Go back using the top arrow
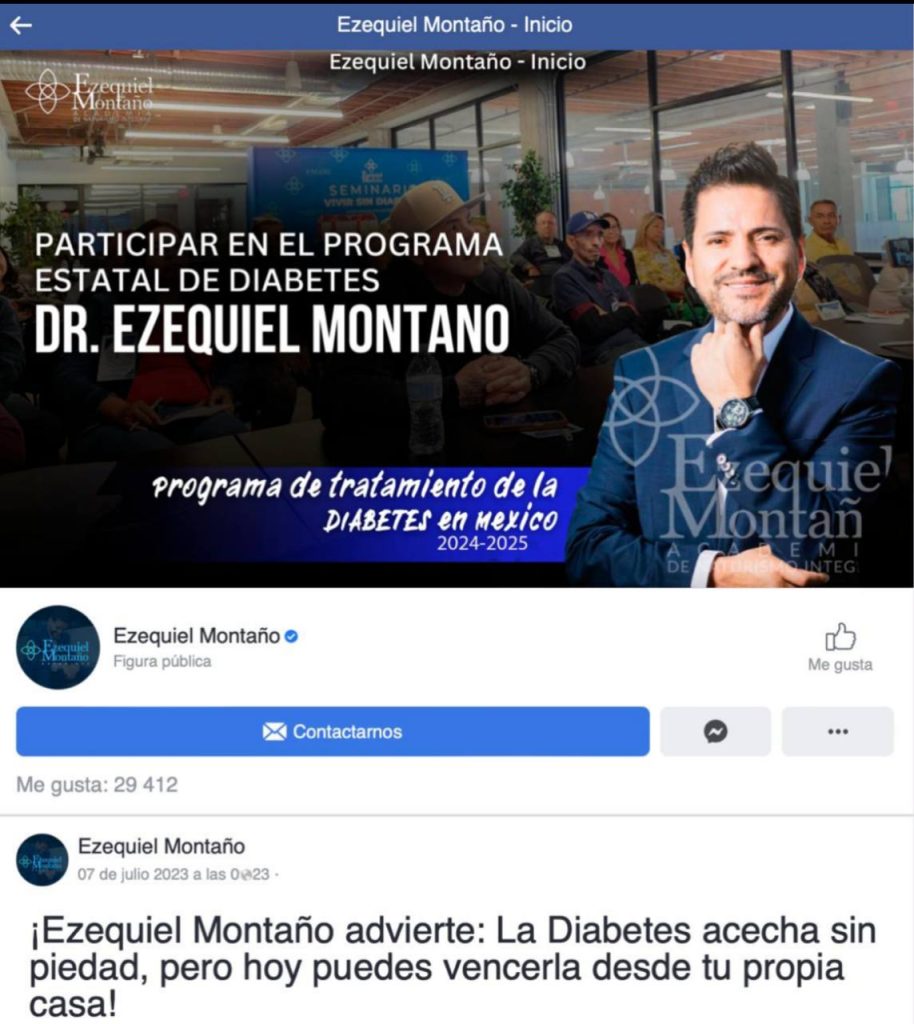 tap(20, 25)
